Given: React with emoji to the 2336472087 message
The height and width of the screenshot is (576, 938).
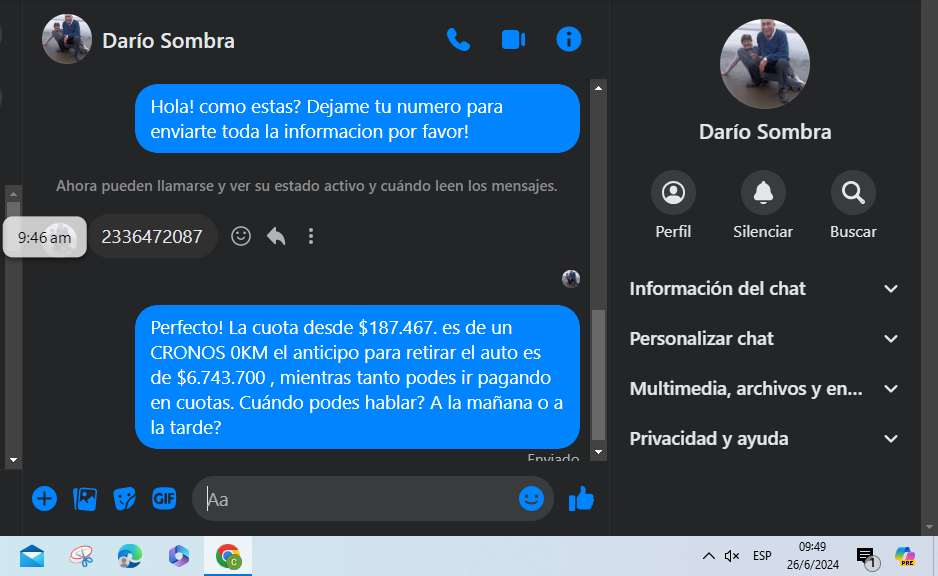Looking at the screenshot, I should point(241,236).
